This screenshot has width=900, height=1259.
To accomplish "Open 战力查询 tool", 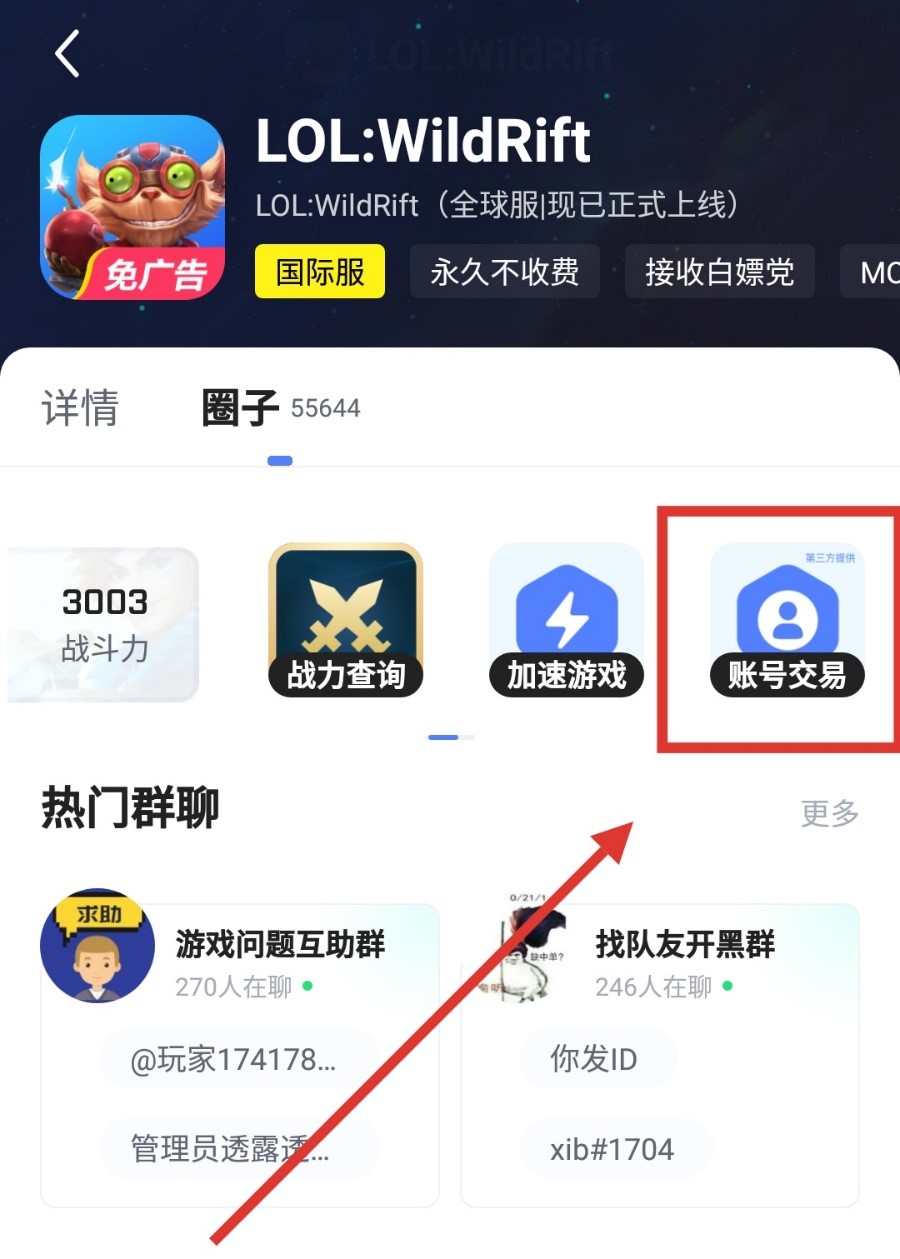I will (346, 622).
